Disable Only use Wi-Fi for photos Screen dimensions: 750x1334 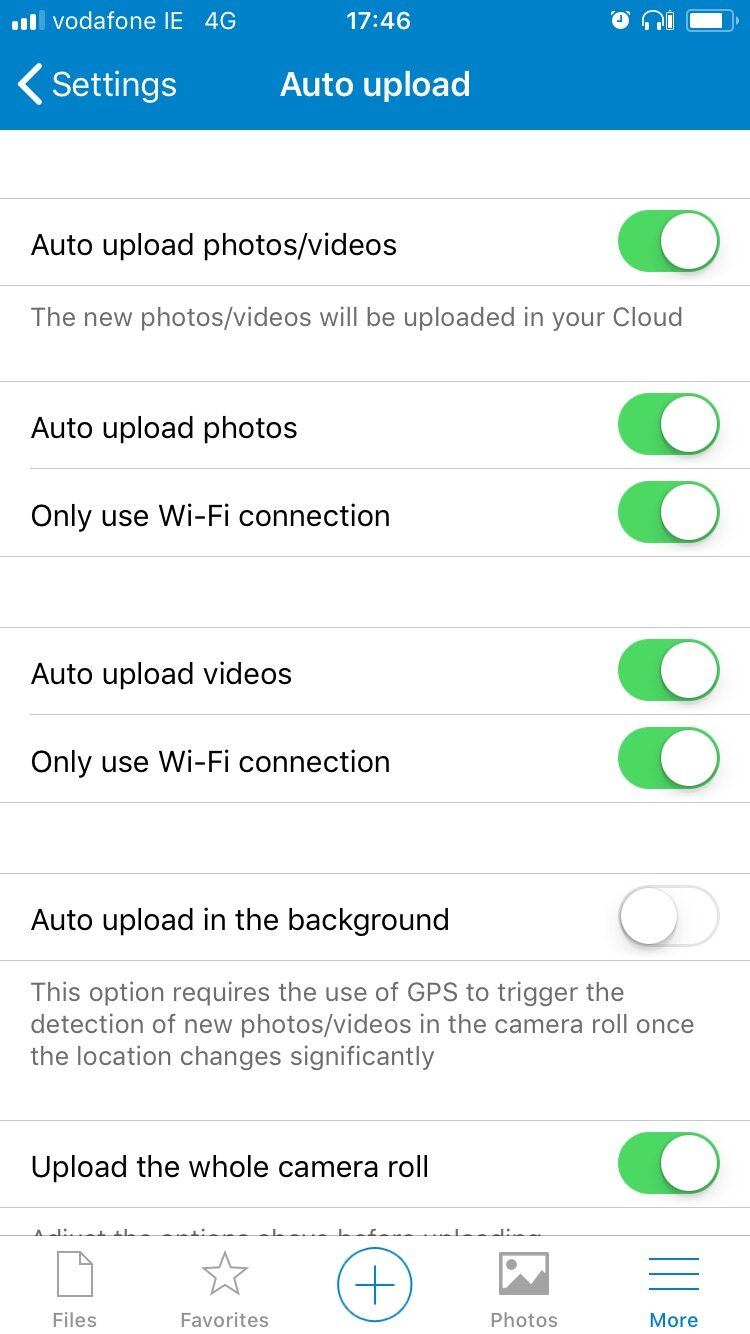tap(667, 512)
